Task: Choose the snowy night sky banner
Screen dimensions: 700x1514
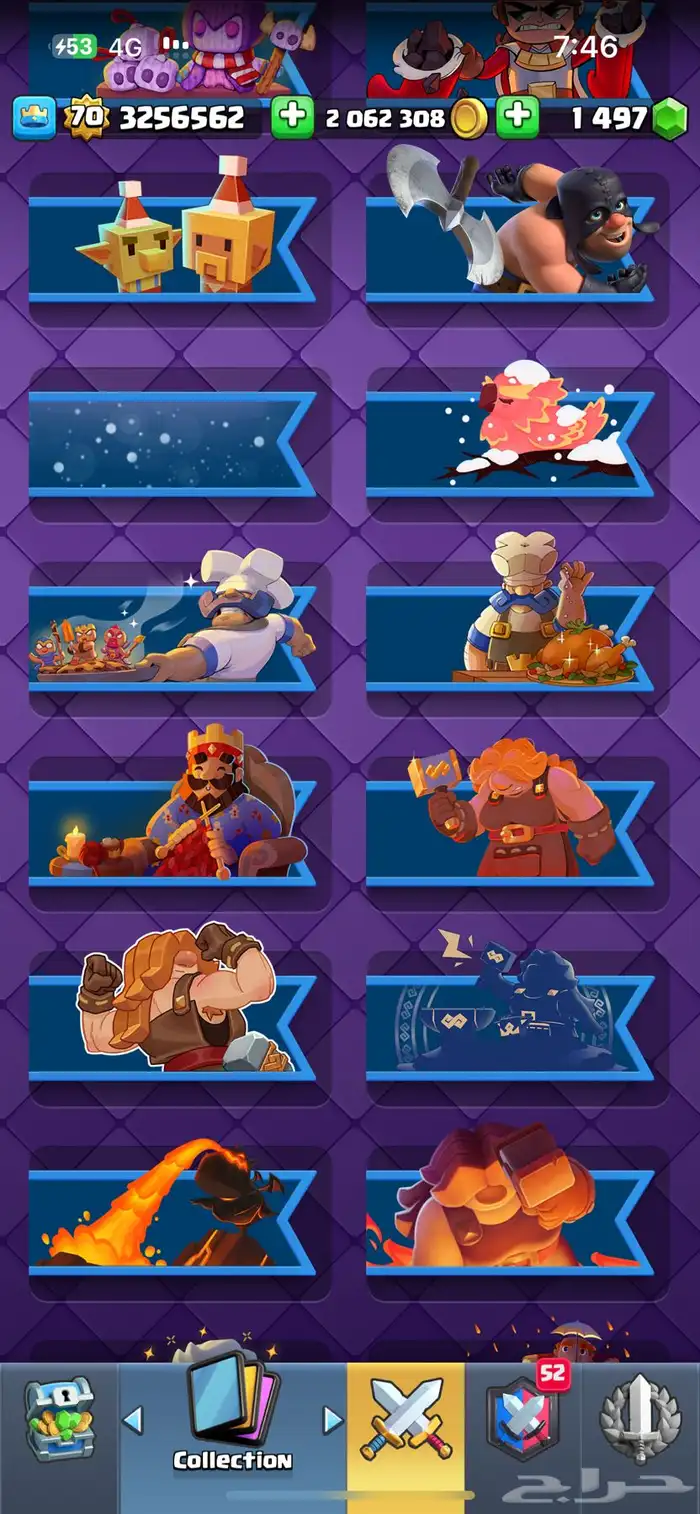Action: point(172,443)
